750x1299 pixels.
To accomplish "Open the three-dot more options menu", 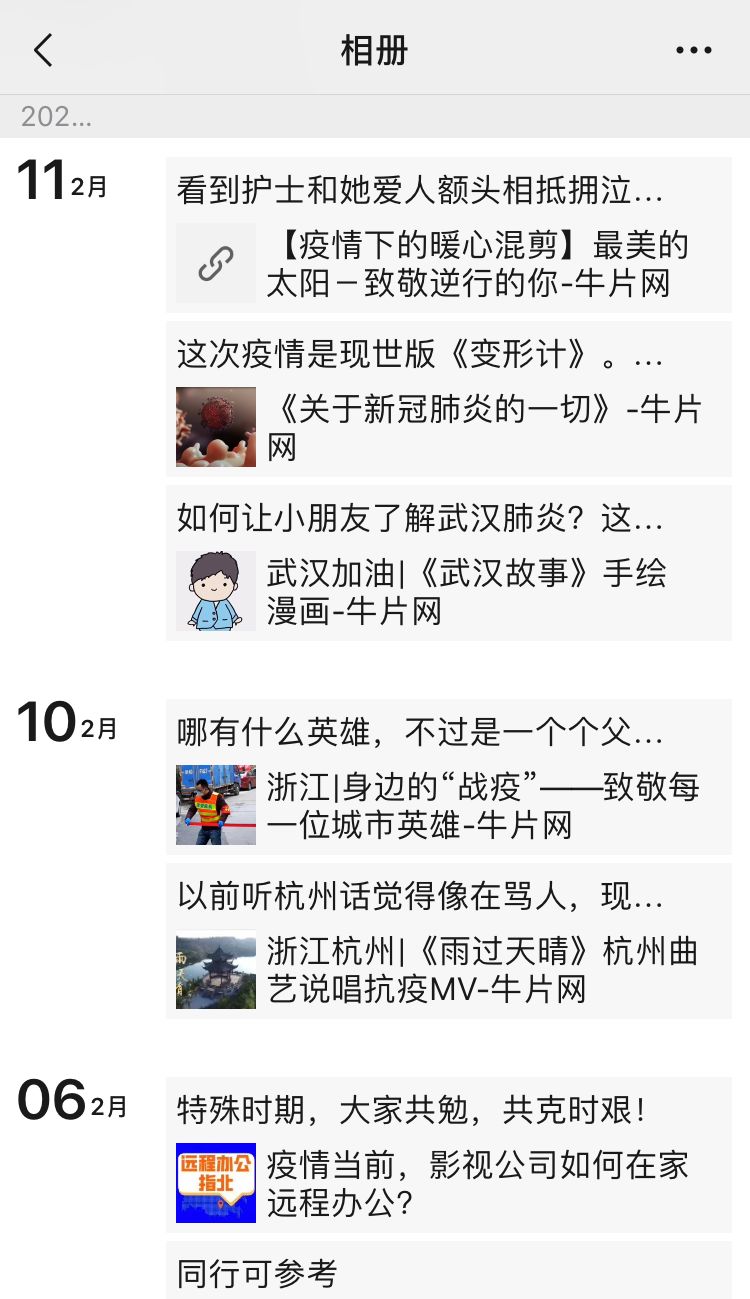I will tap(693, 51).
